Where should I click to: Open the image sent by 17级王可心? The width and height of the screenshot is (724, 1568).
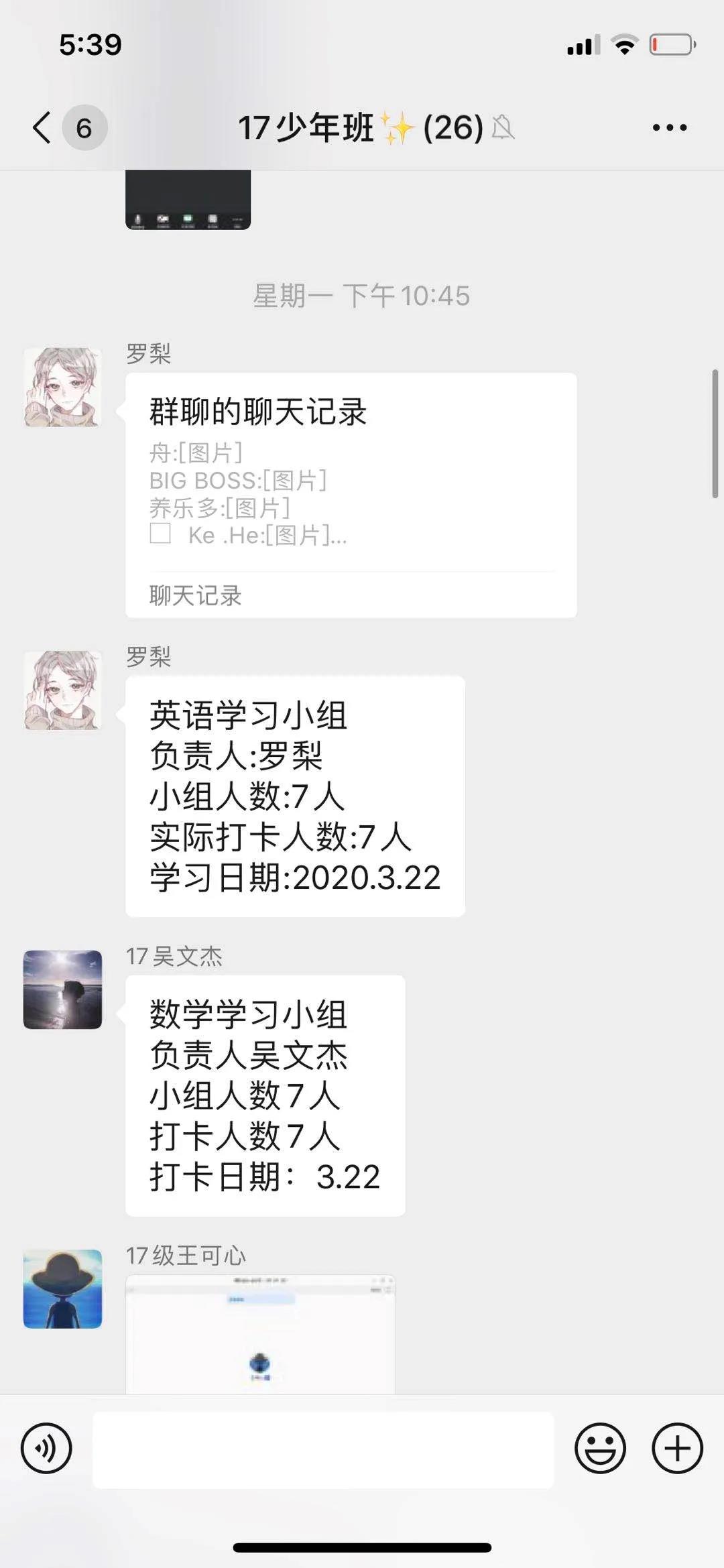coord(260,1334)
